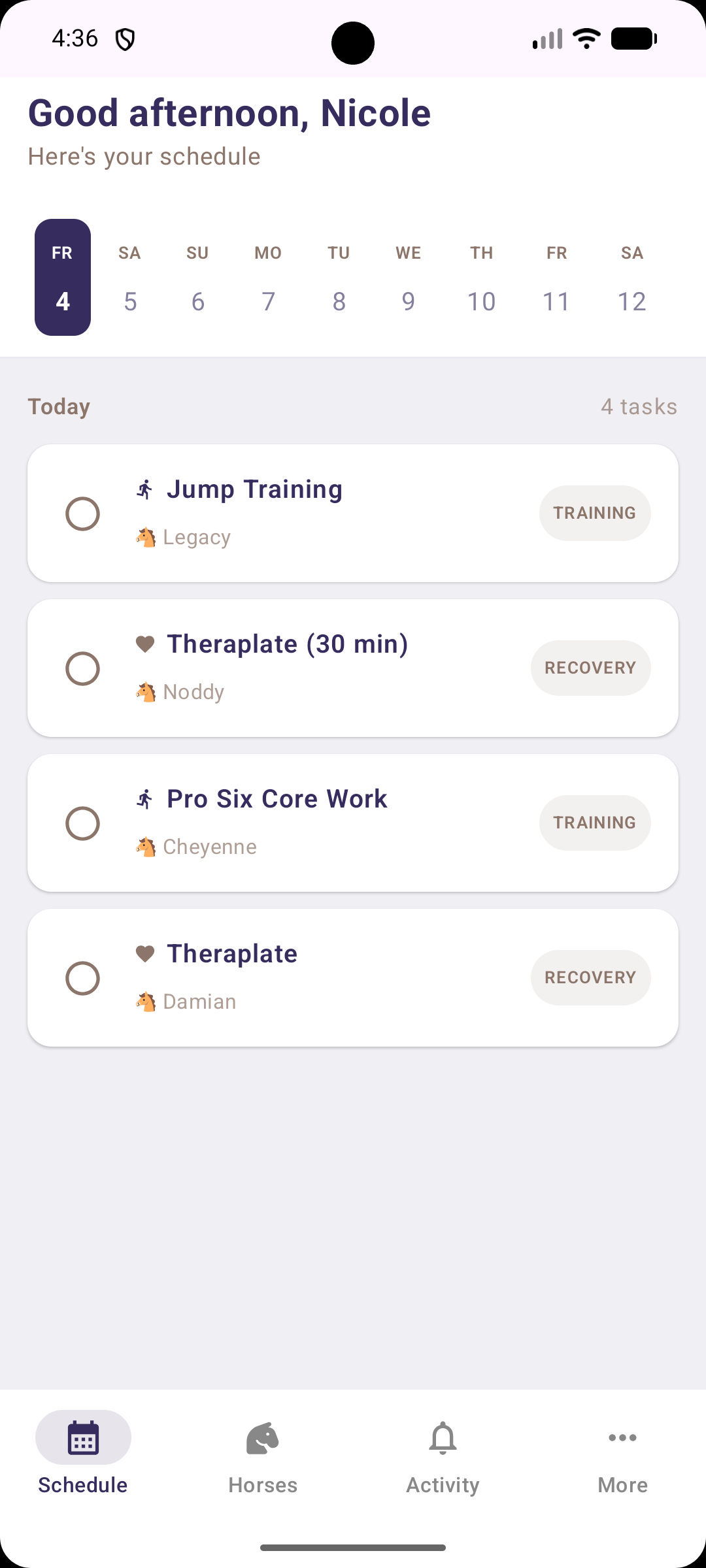Jump to Sunday 6

[x=197, y=278]
